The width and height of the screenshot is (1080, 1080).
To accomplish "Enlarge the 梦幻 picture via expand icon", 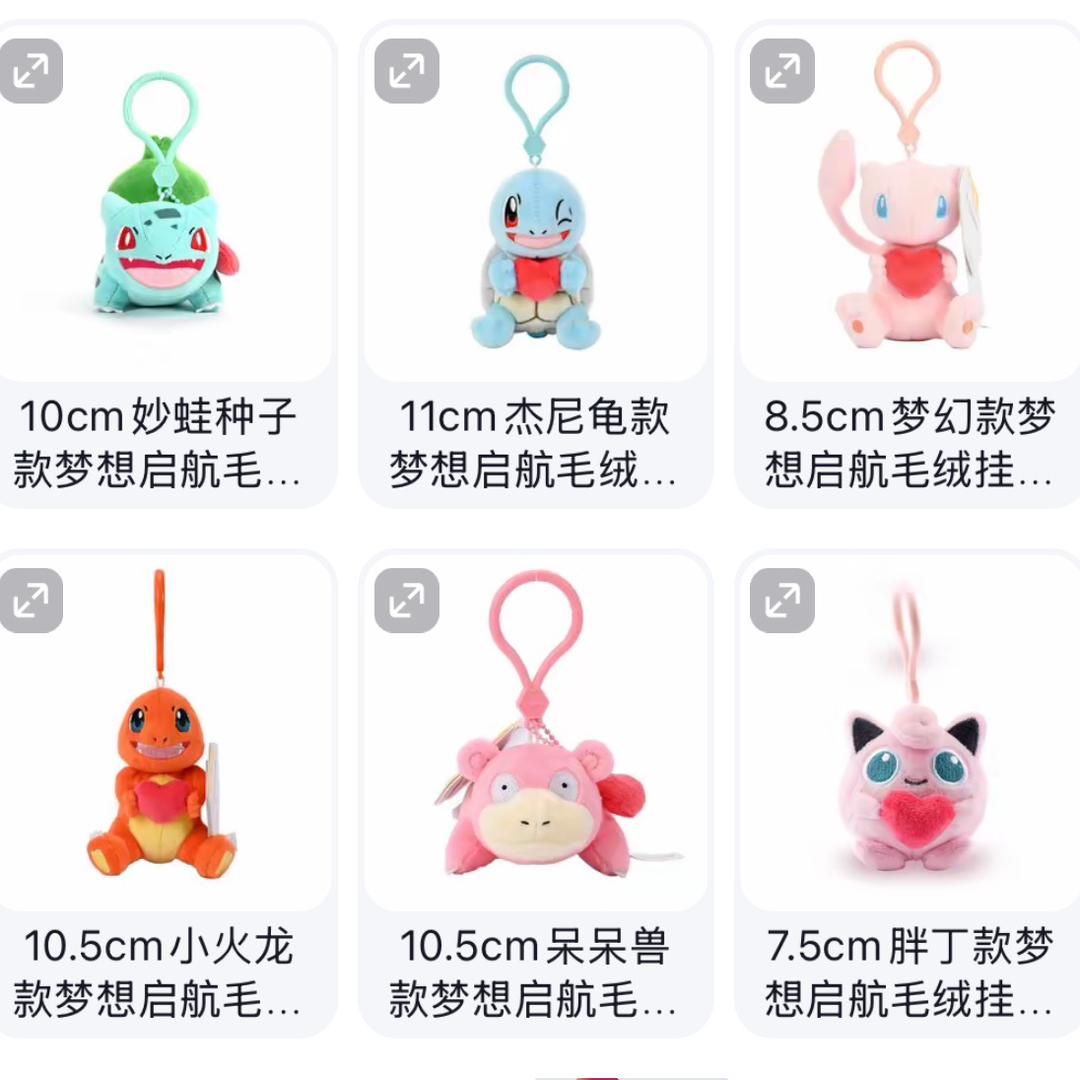I will pos(782,71).
